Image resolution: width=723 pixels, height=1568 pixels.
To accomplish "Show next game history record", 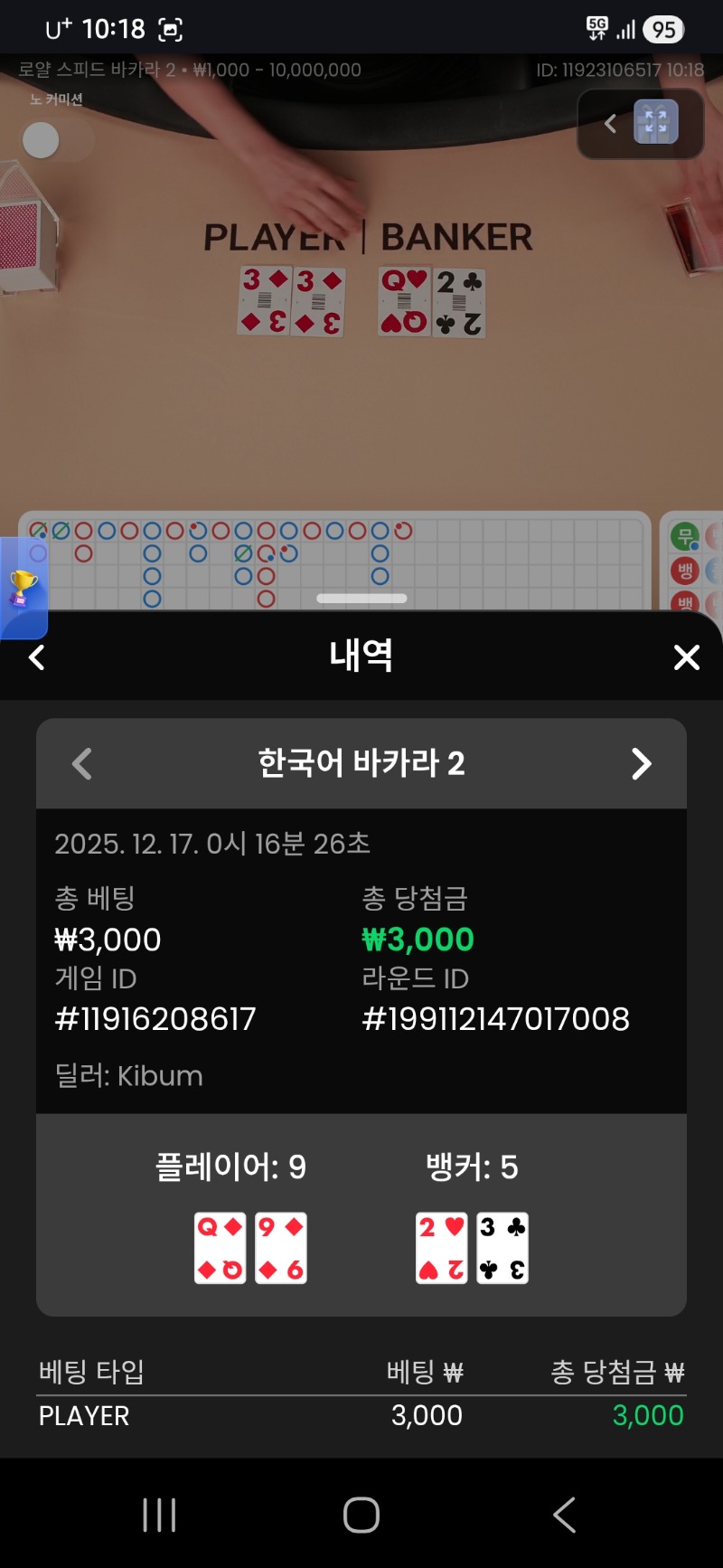I will [x=641, y=764].
